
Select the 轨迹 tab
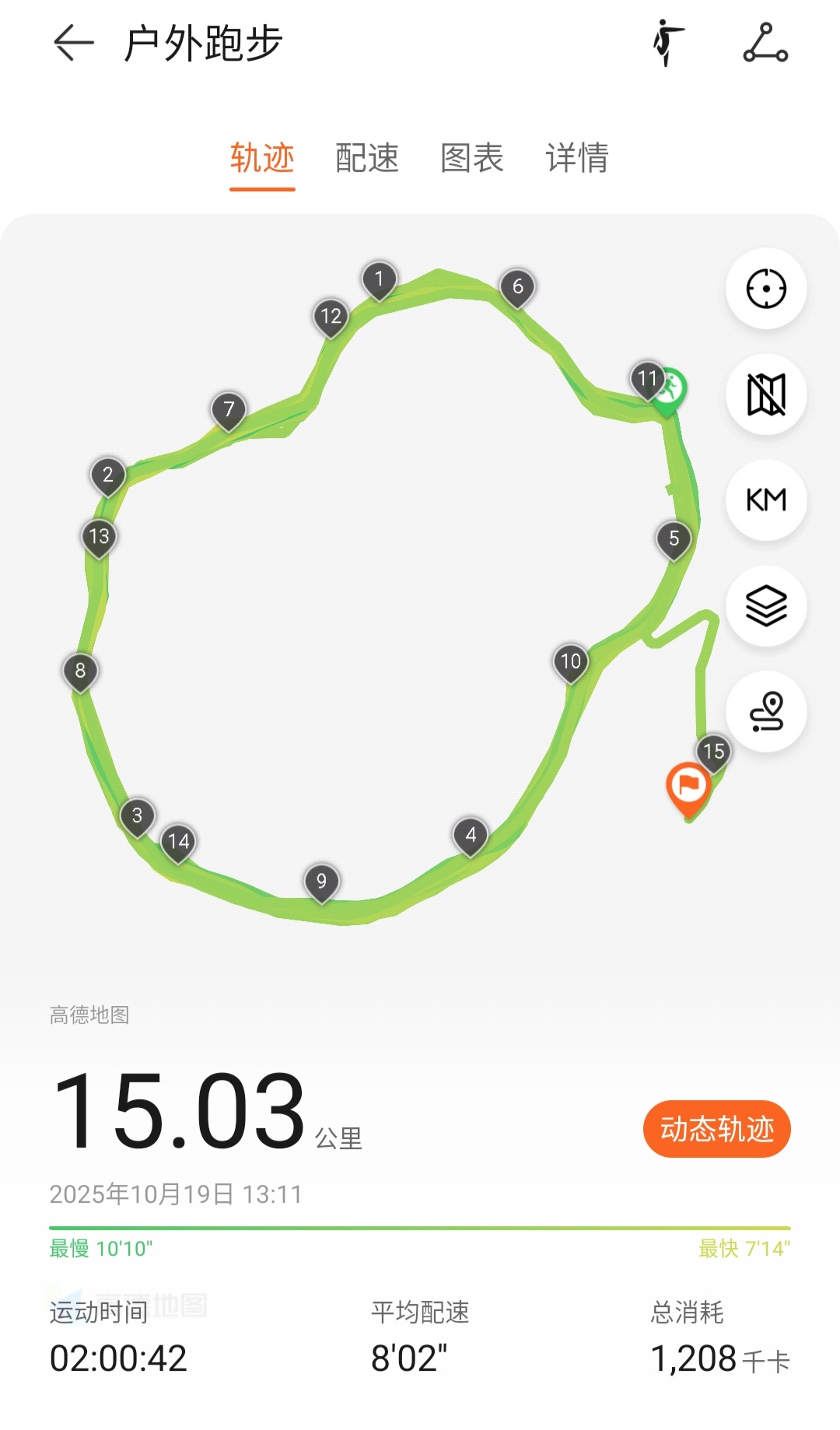[x=262, y=158]
